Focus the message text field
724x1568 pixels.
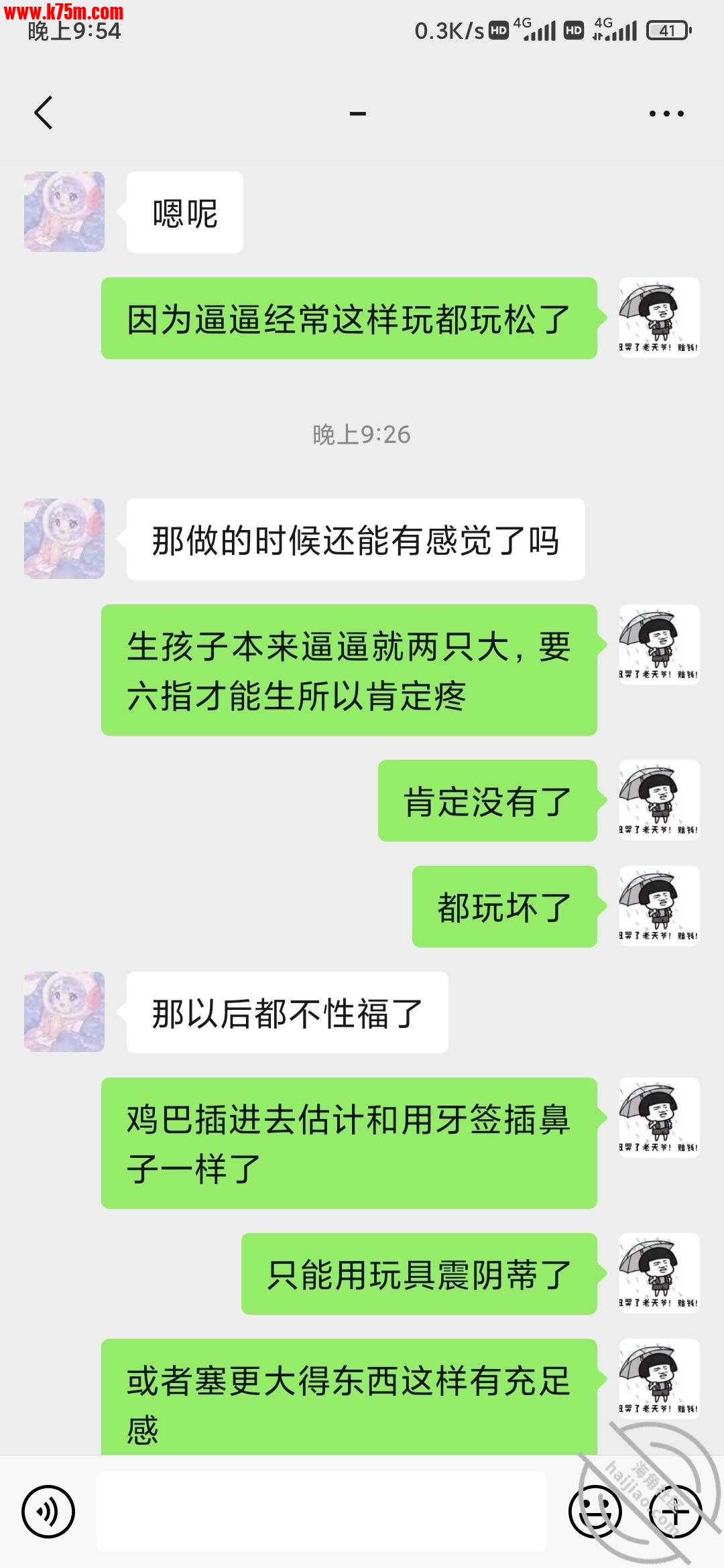(x=322, y=1512)
